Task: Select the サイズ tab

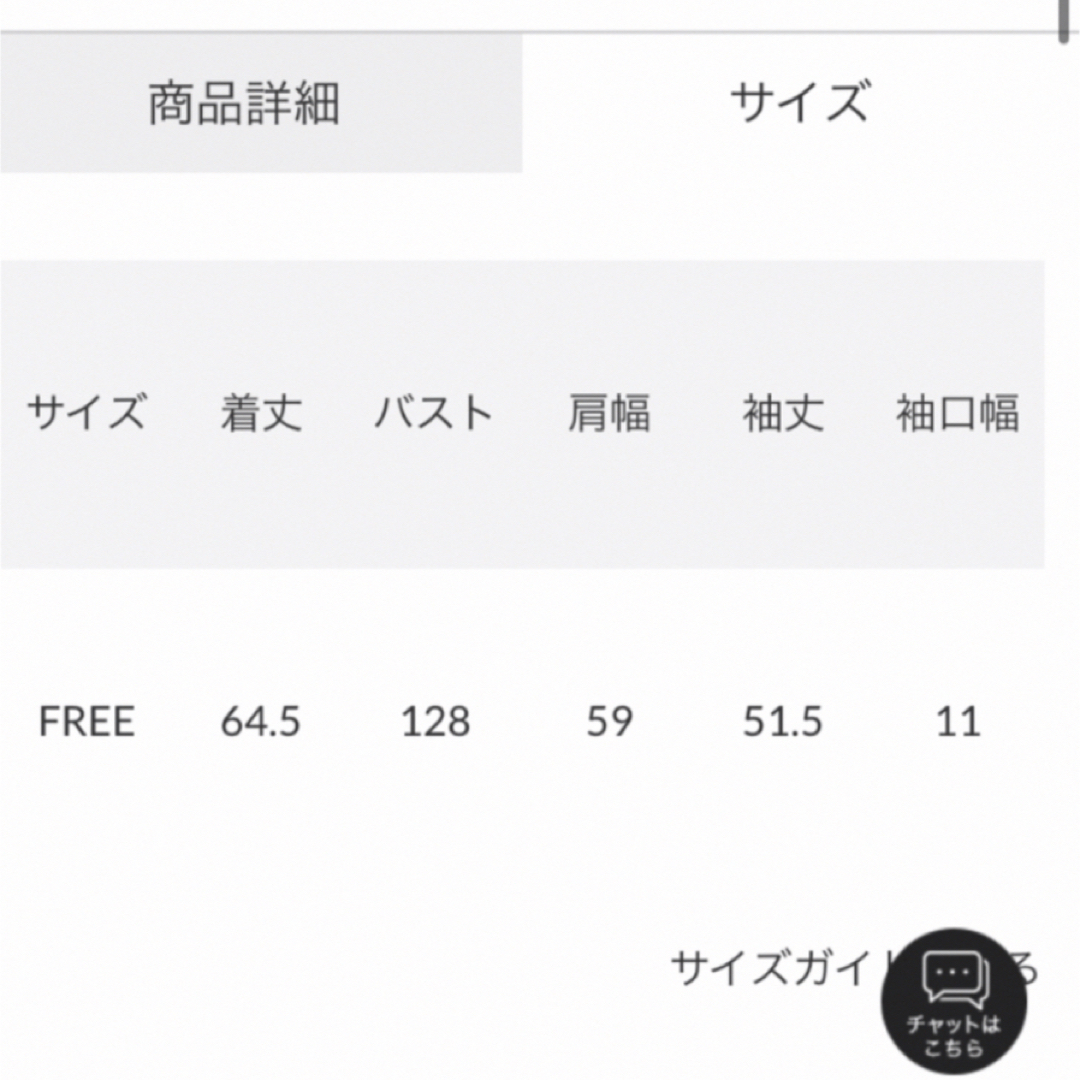Action: pos(799,104)
